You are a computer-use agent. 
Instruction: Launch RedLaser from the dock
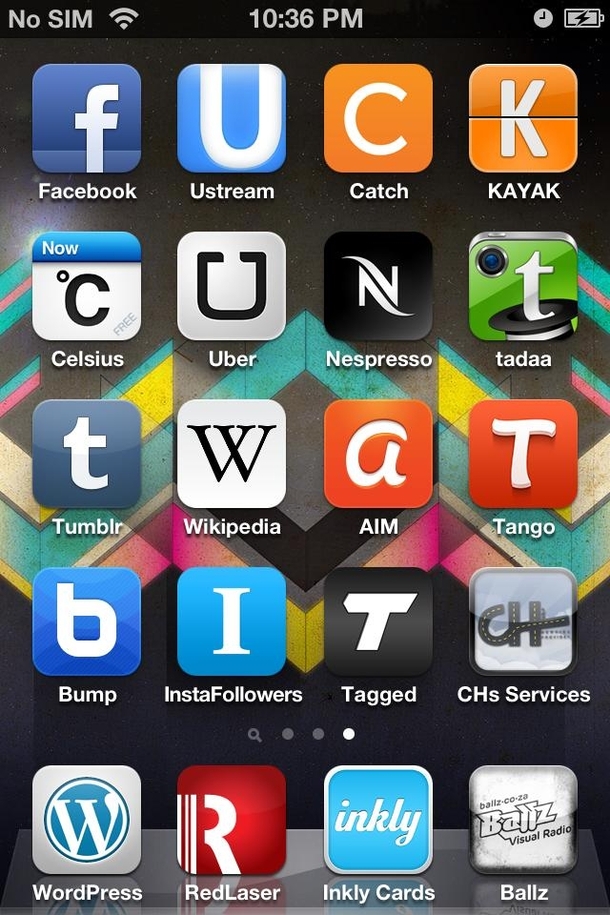tap(232, 820)
